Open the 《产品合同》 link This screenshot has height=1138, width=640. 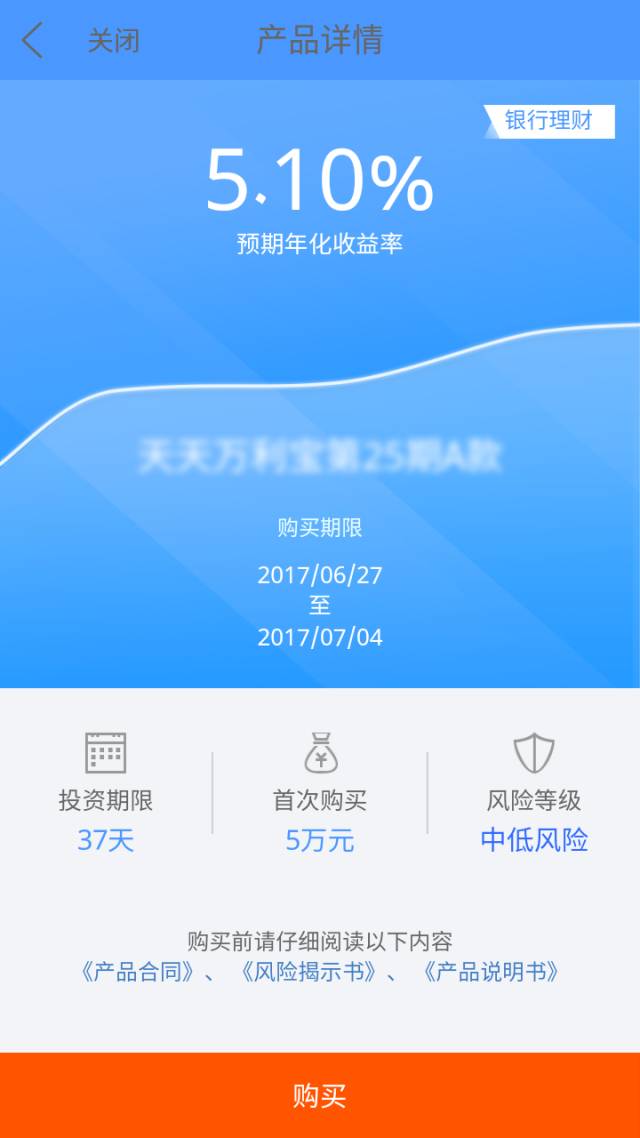click(136, 972)
